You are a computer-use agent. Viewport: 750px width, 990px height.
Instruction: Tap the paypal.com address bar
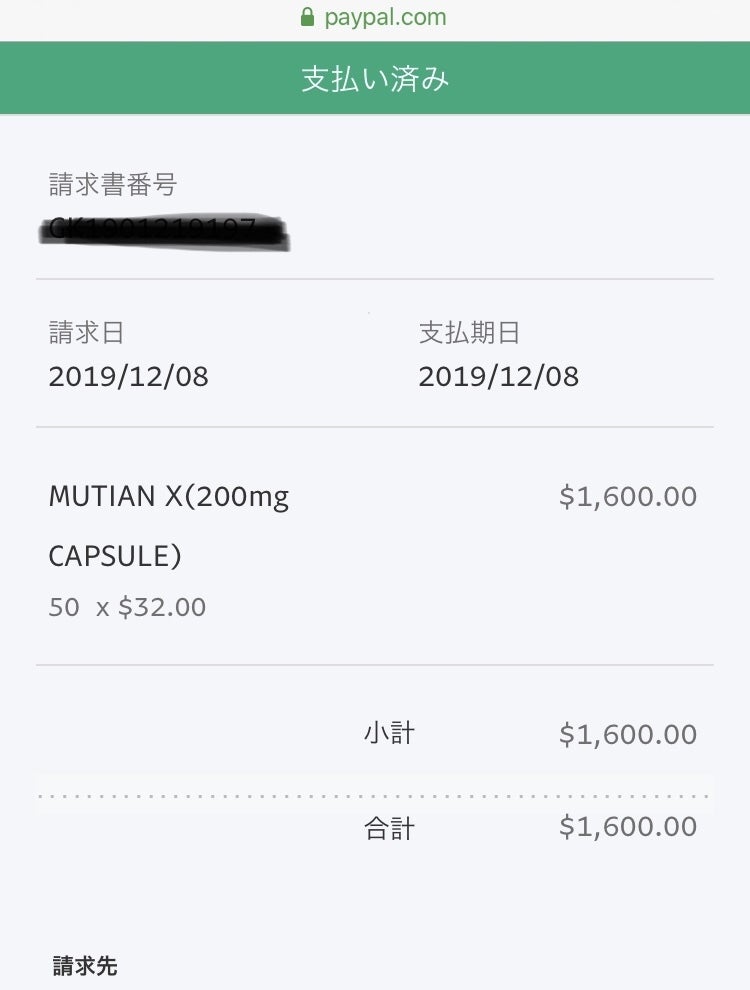pyautogui.click(x=374, y=17)
